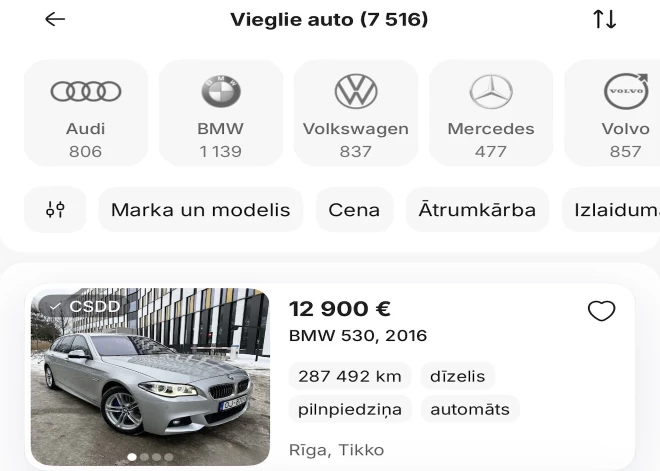Open Marka un modelis filter
660x471 pixels.
[x=200, y=210]
